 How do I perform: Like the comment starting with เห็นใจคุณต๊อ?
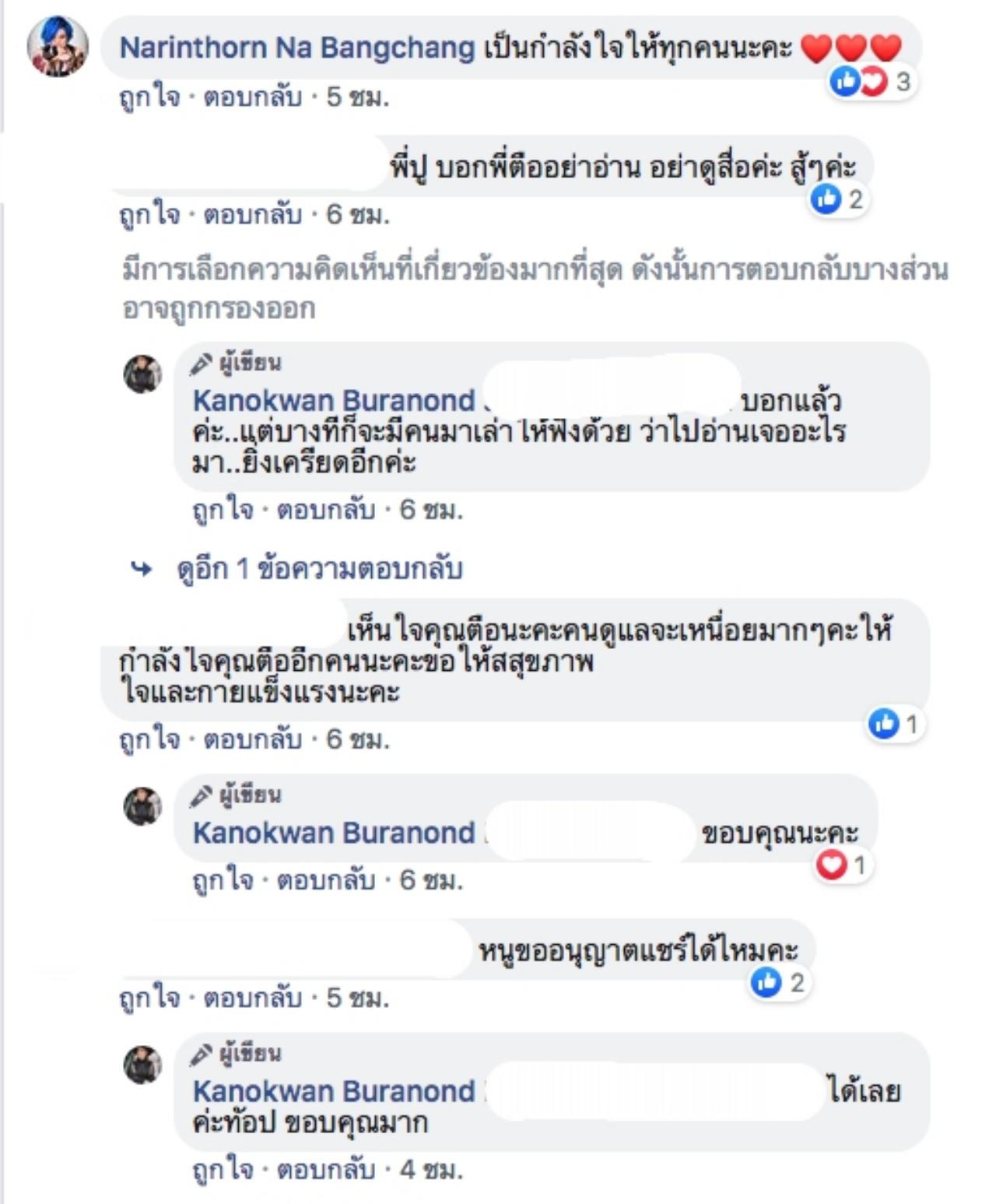[149, 739]
